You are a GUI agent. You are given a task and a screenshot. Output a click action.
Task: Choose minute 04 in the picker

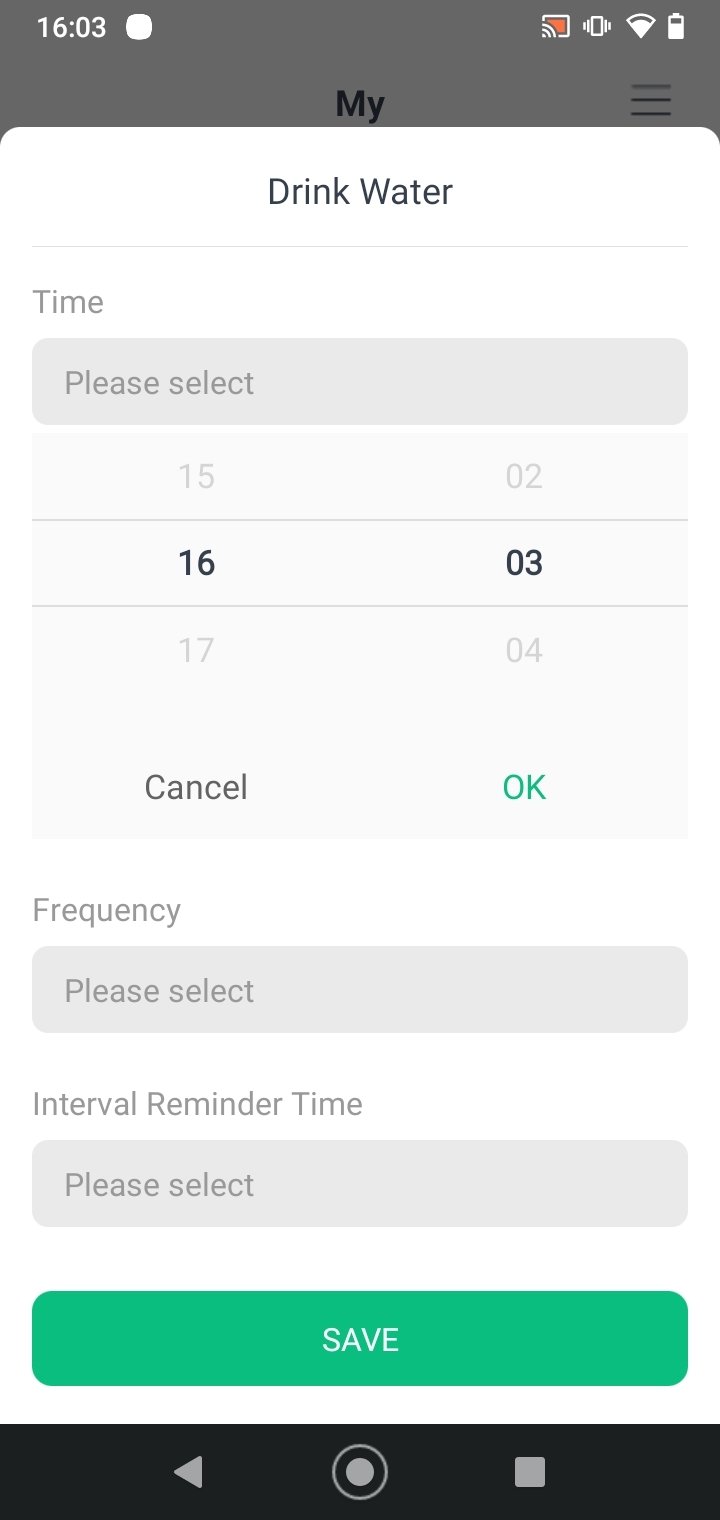point(524,650)
